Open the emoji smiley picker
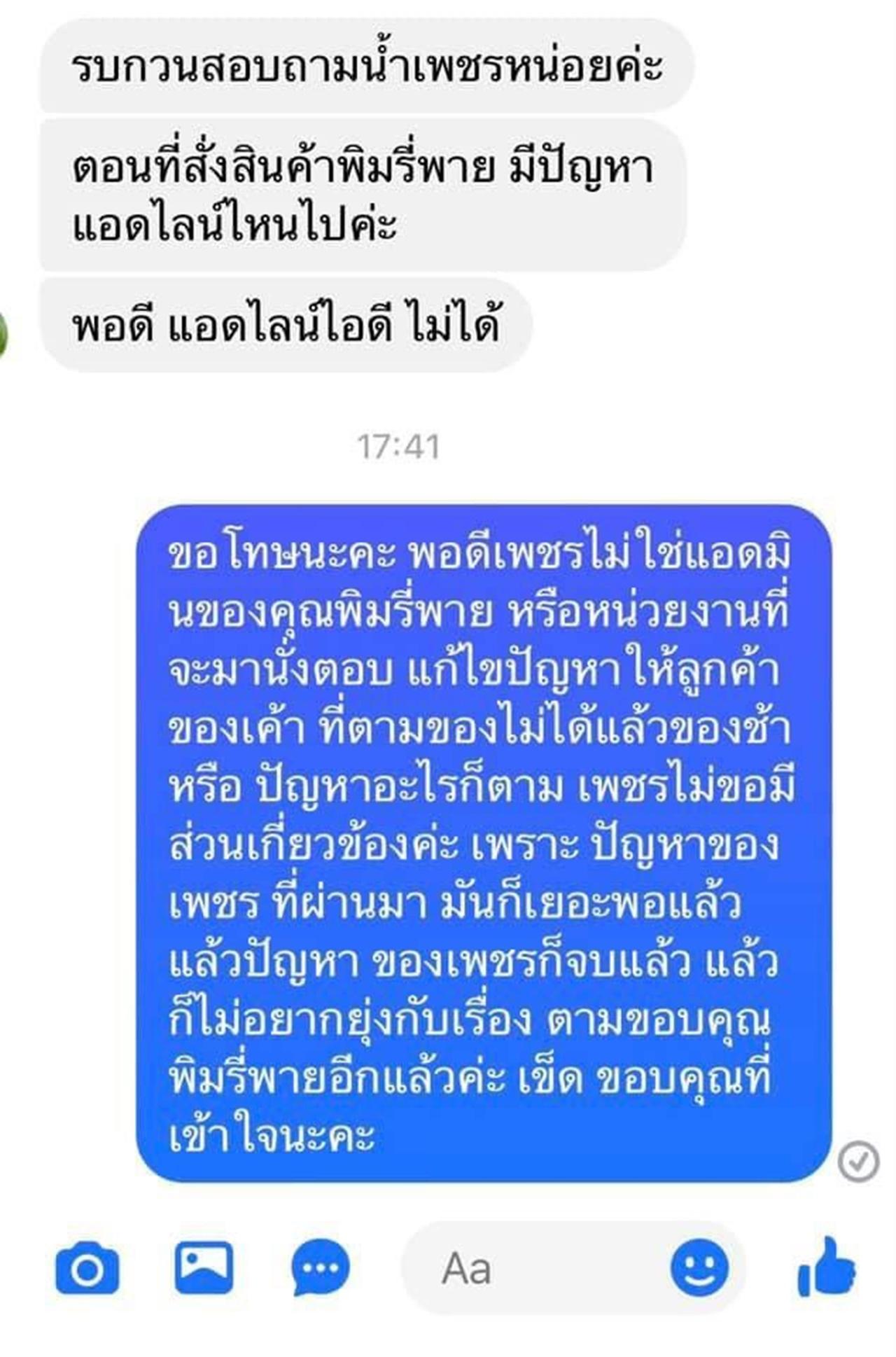The image size is (896, 1357). pyautogui.click(x=699, y=1267)
